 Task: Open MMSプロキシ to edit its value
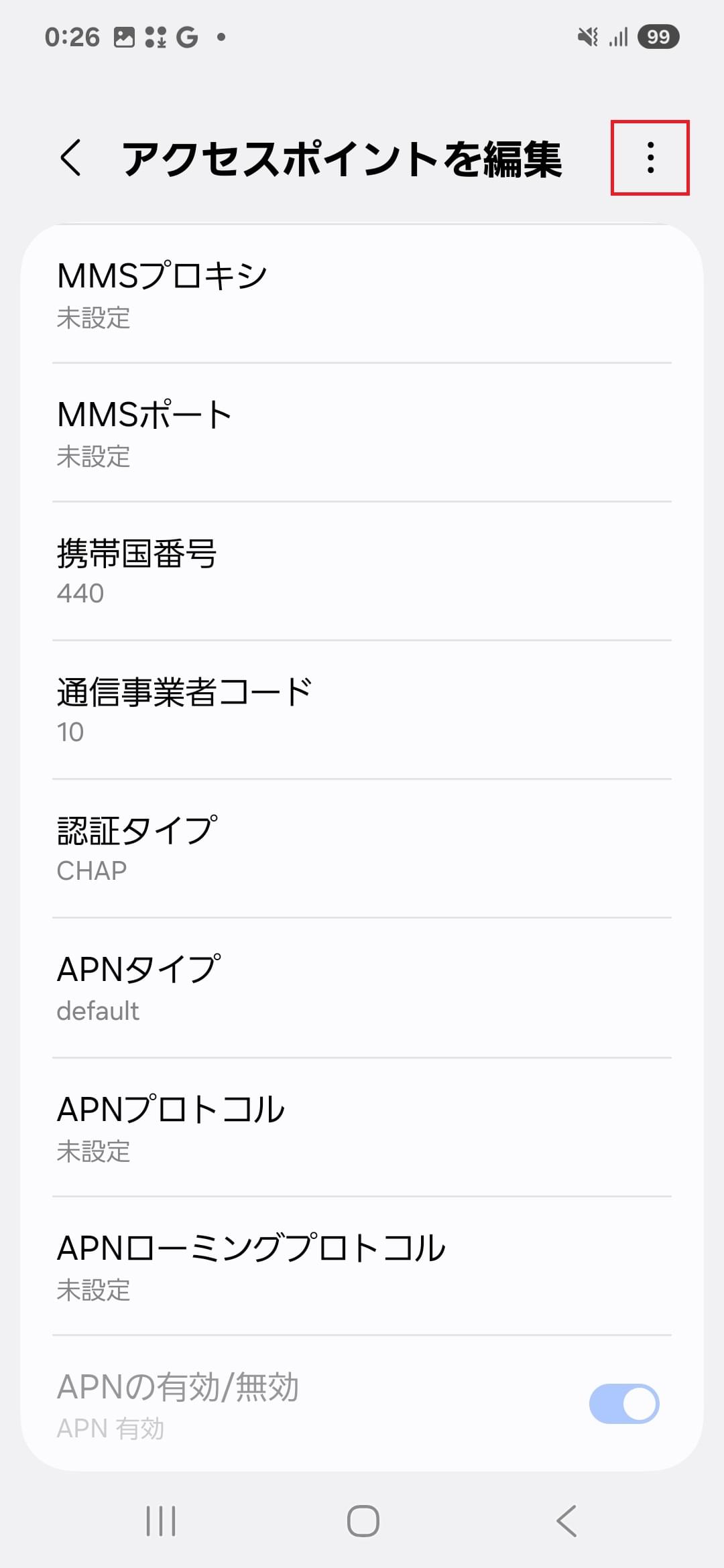(x=362, y=295)
